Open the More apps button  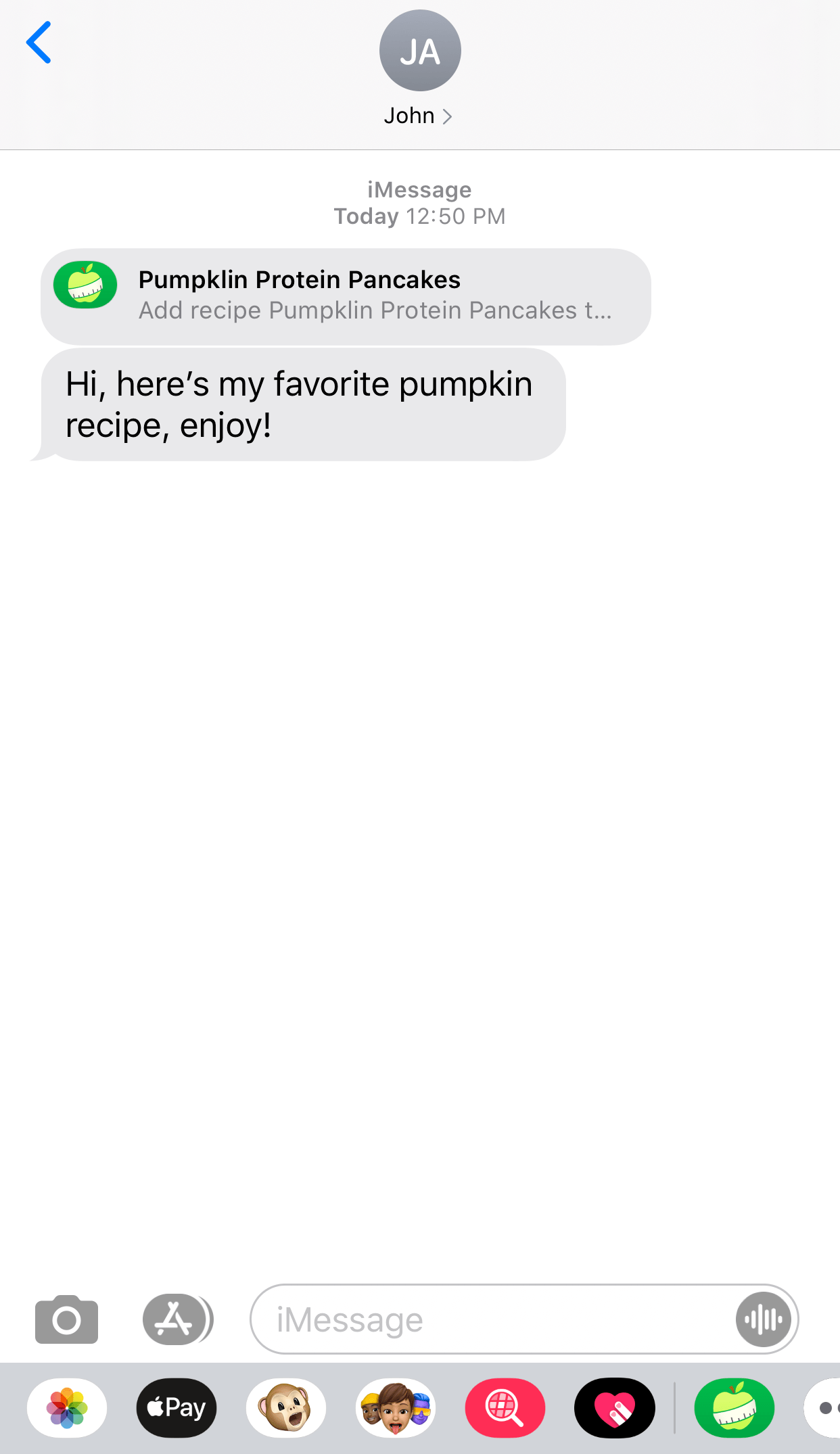click(x=825, y=1408)
